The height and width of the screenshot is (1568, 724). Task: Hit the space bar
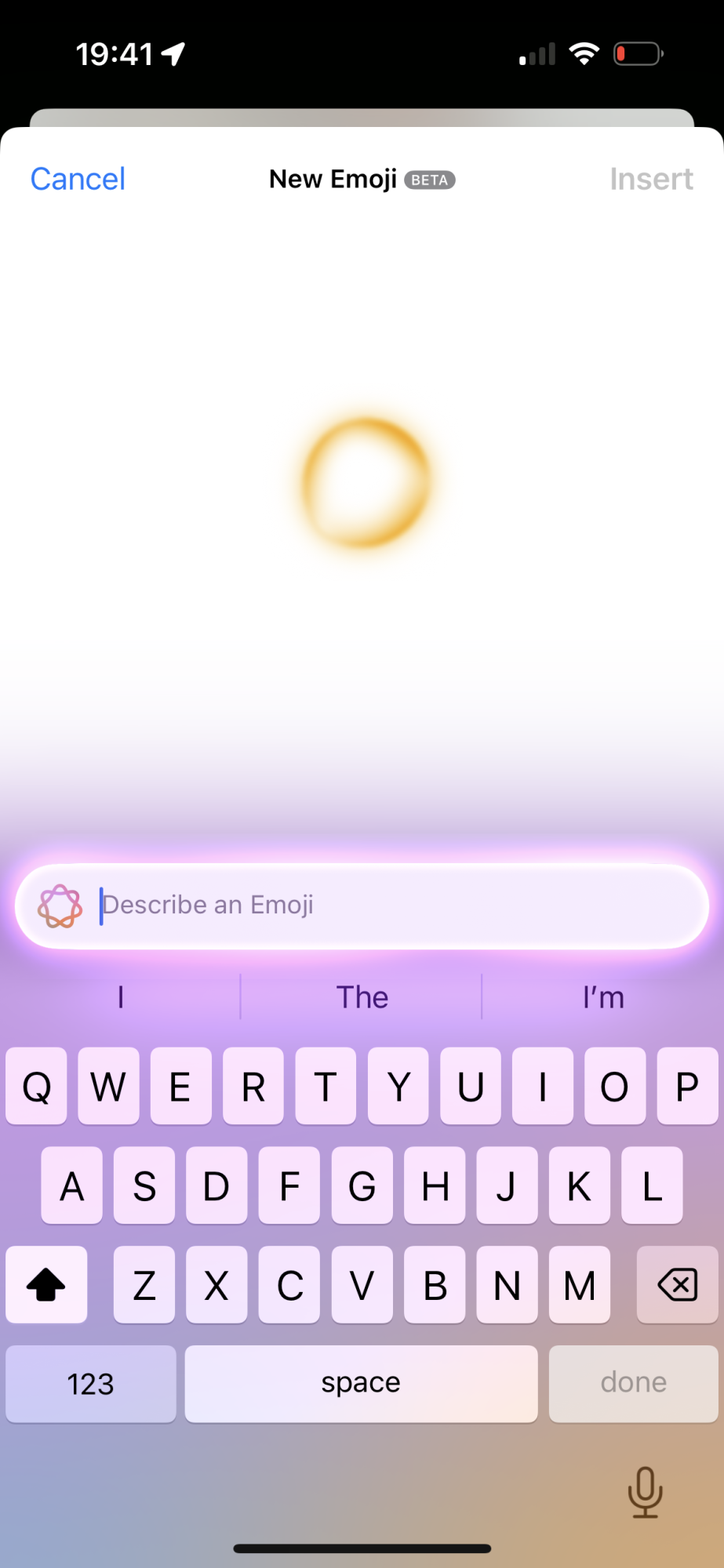(361, 1384)
